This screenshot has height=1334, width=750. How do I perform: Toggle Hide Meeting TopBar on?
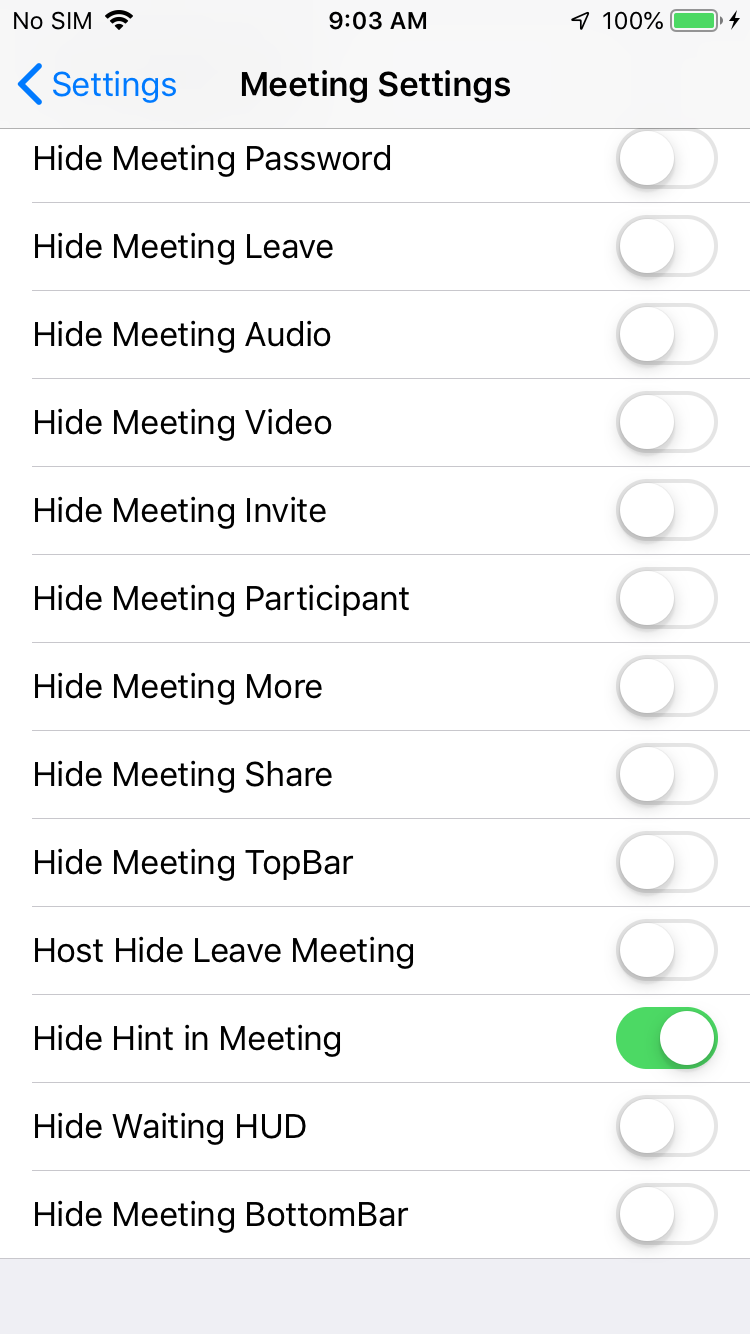click(666, 863)
